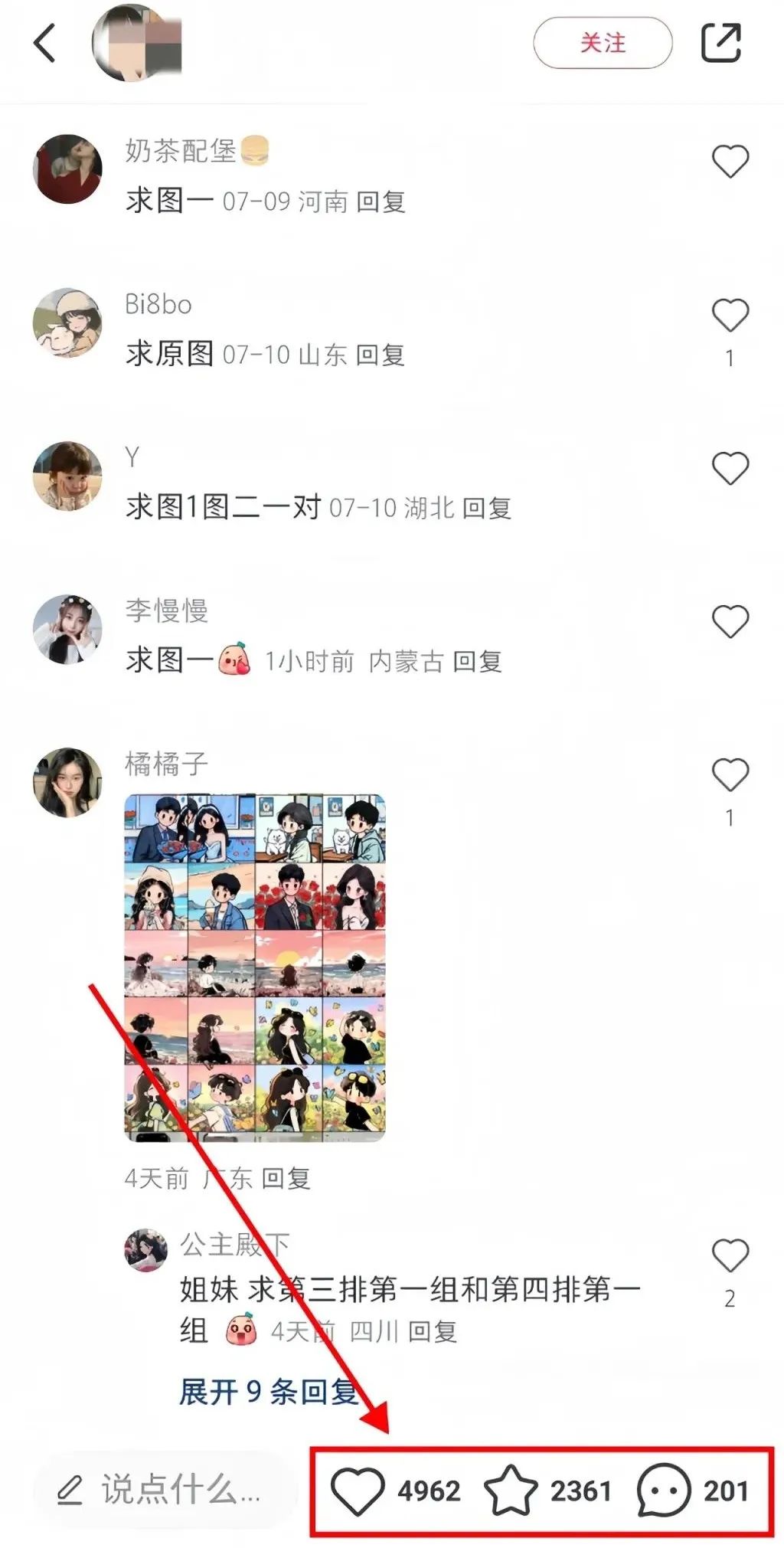Tap the 关注 follow button
The width and height of the screenshot is (784, 1548).
(x=603, y=43)
